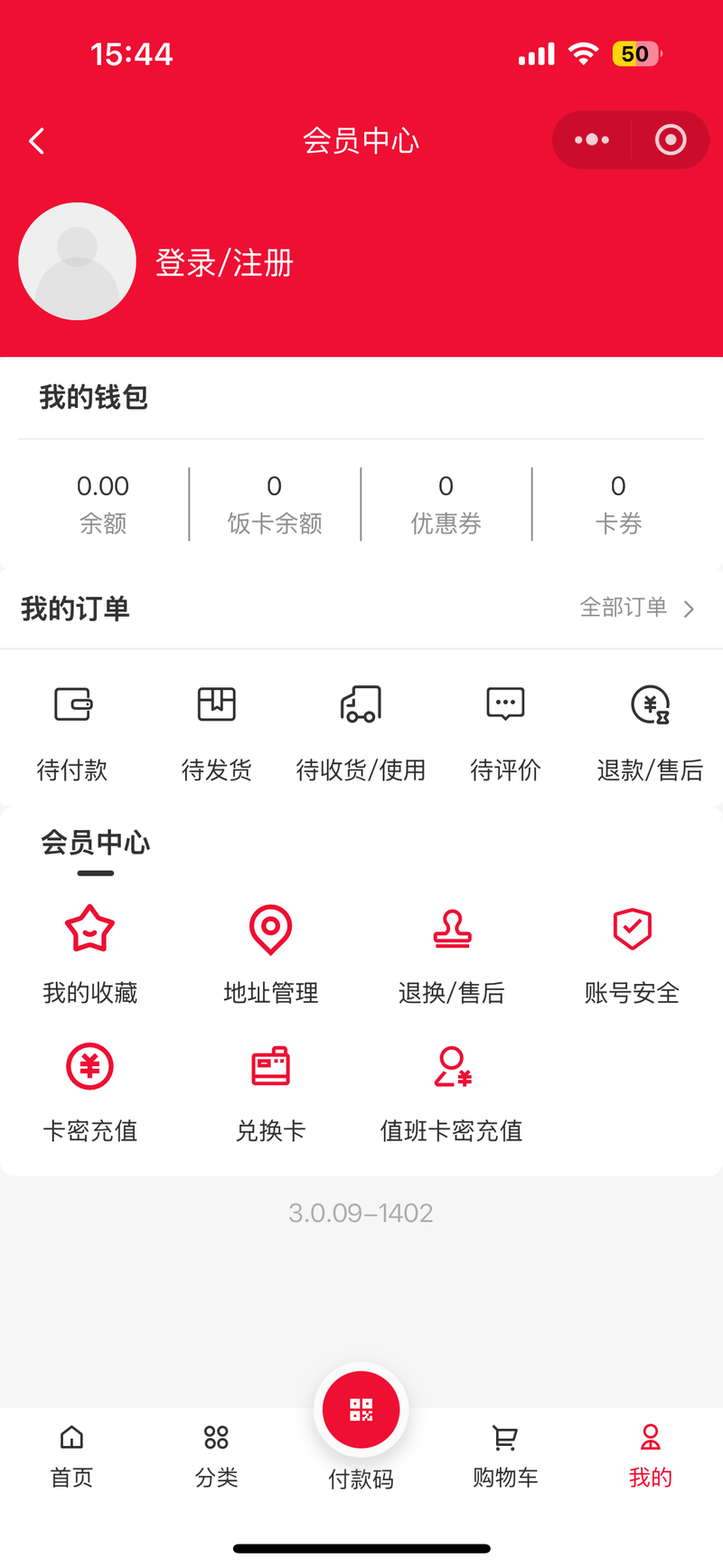Switch to the 分类 tab

click(217, 1456)
